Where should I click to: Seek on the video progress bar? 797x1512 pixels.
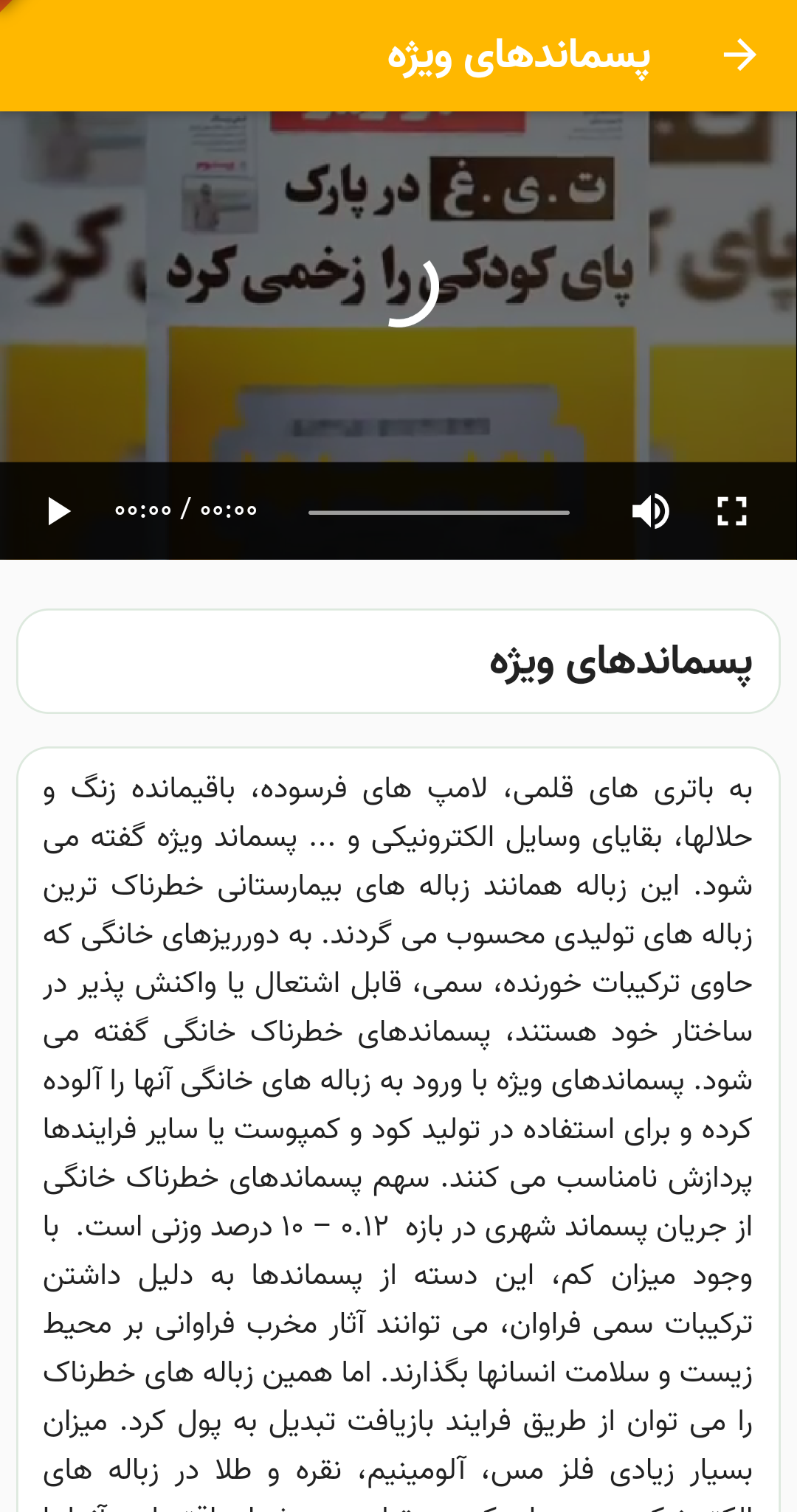[x=438, y=512]
